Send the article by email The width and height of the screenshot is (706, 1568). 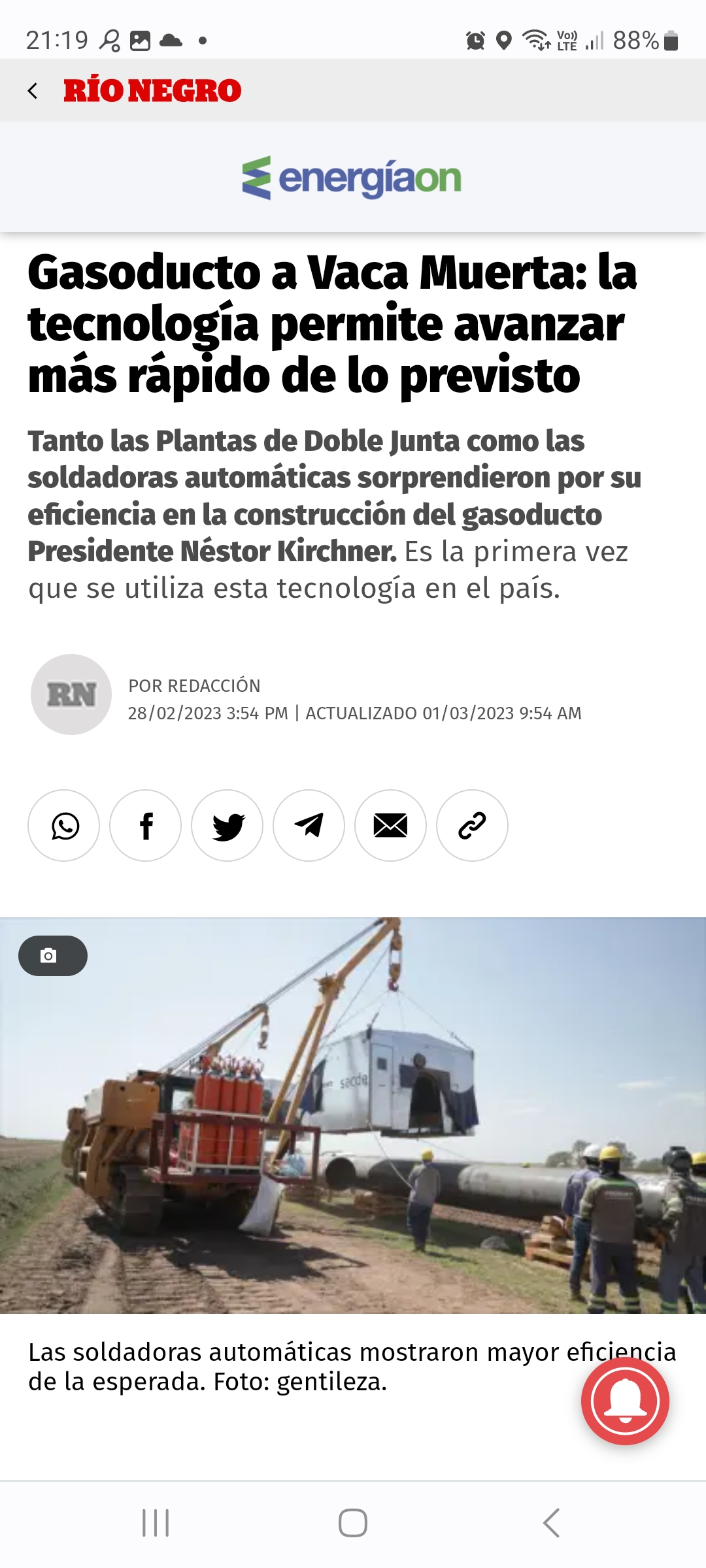(390, 825)
